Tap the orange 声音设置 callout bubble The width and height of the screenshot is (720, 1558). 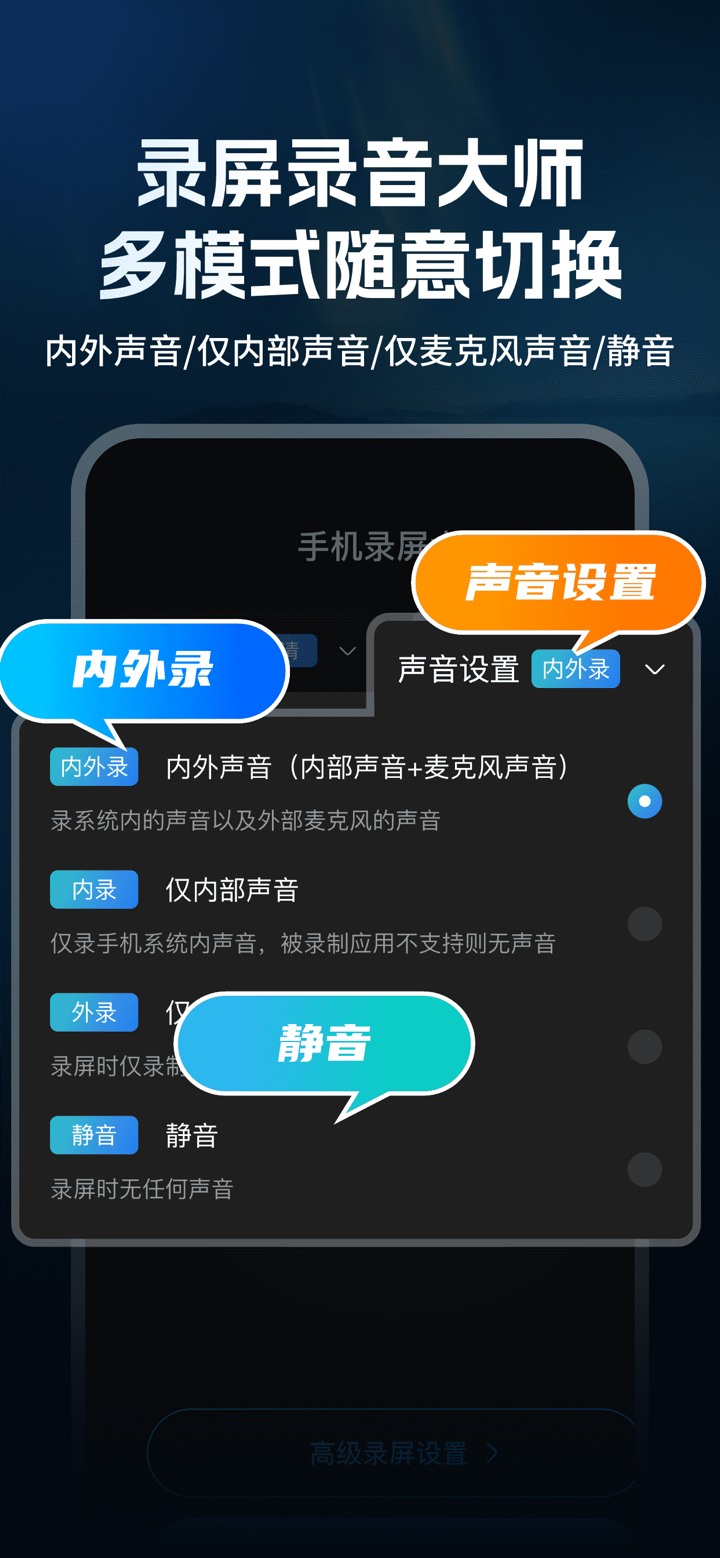557,582
